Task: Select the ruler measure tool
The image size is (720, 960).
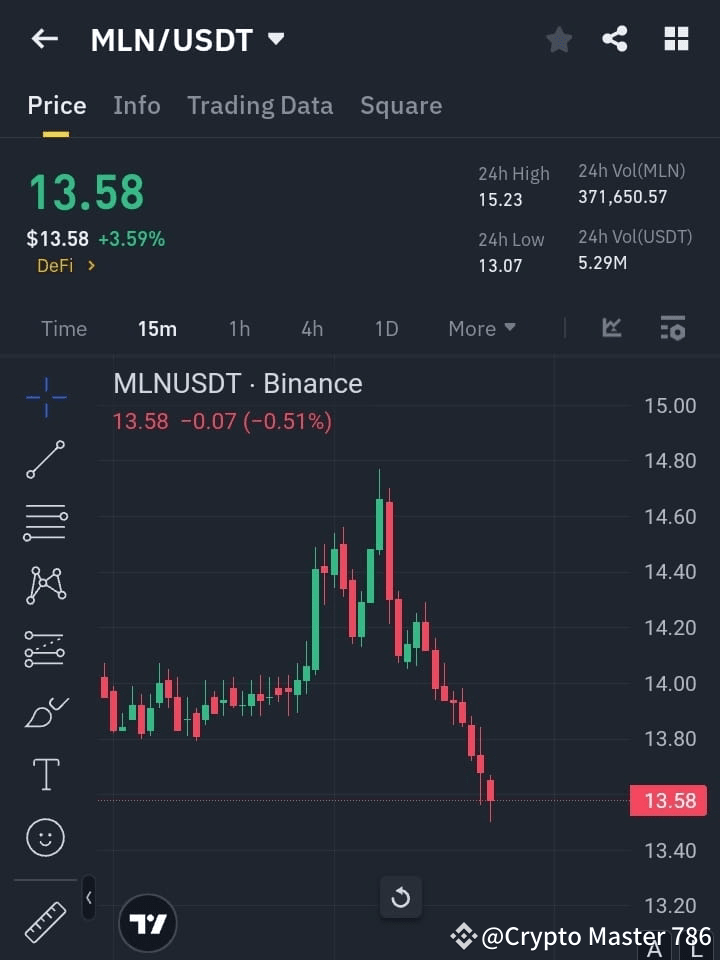Action: 45,922
